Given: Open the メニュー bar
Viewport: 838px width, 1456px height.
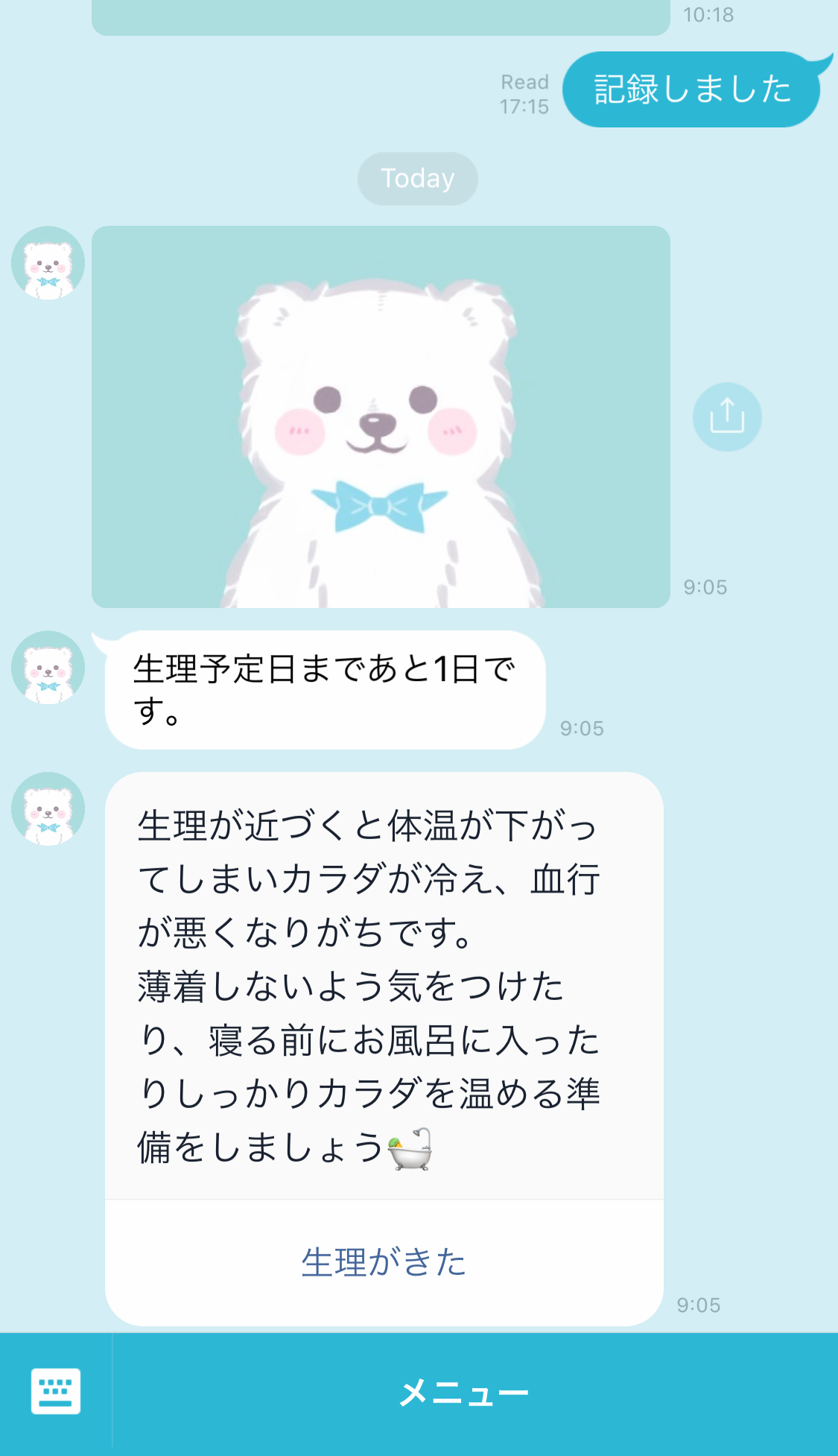Looking at the screenshot, I should click(463, 1392).
